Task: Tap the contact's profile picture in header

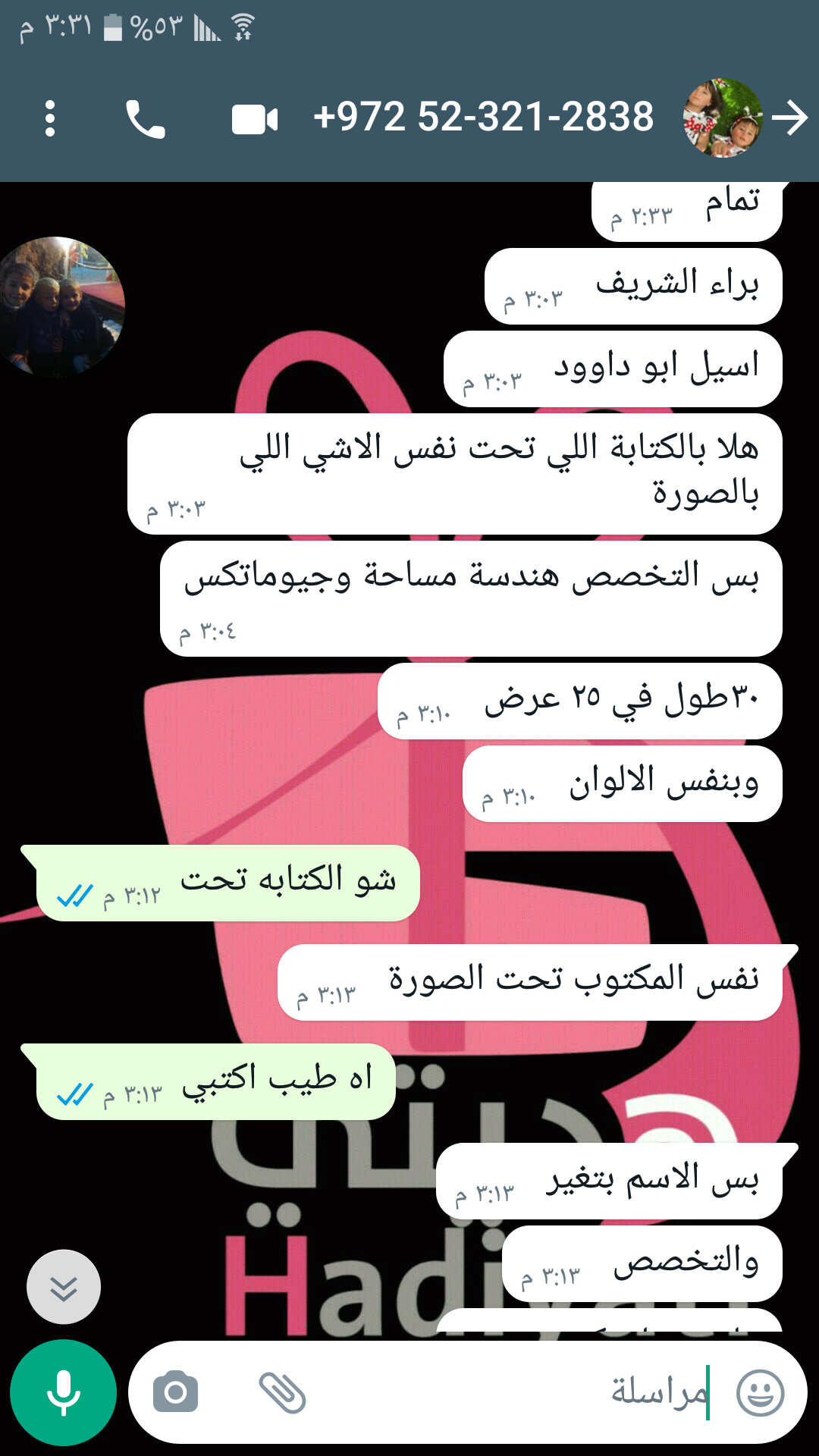Action: point(723,118)
